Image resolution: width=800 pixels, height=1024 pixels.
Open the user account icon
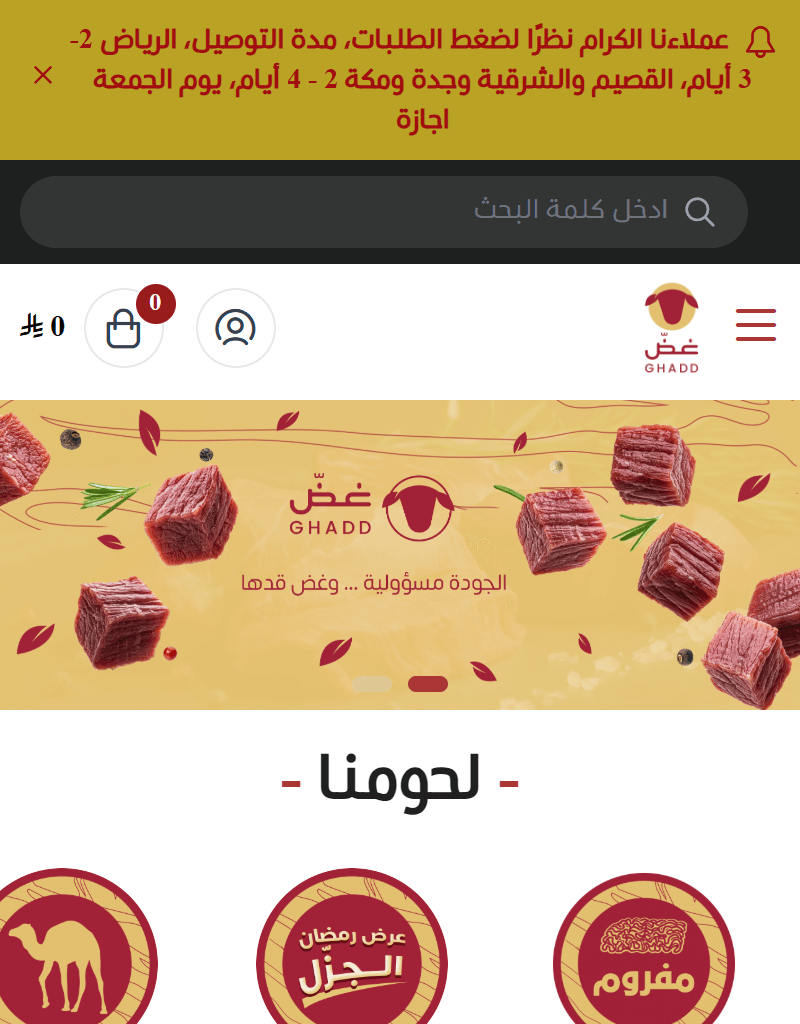tap(236, 328)
